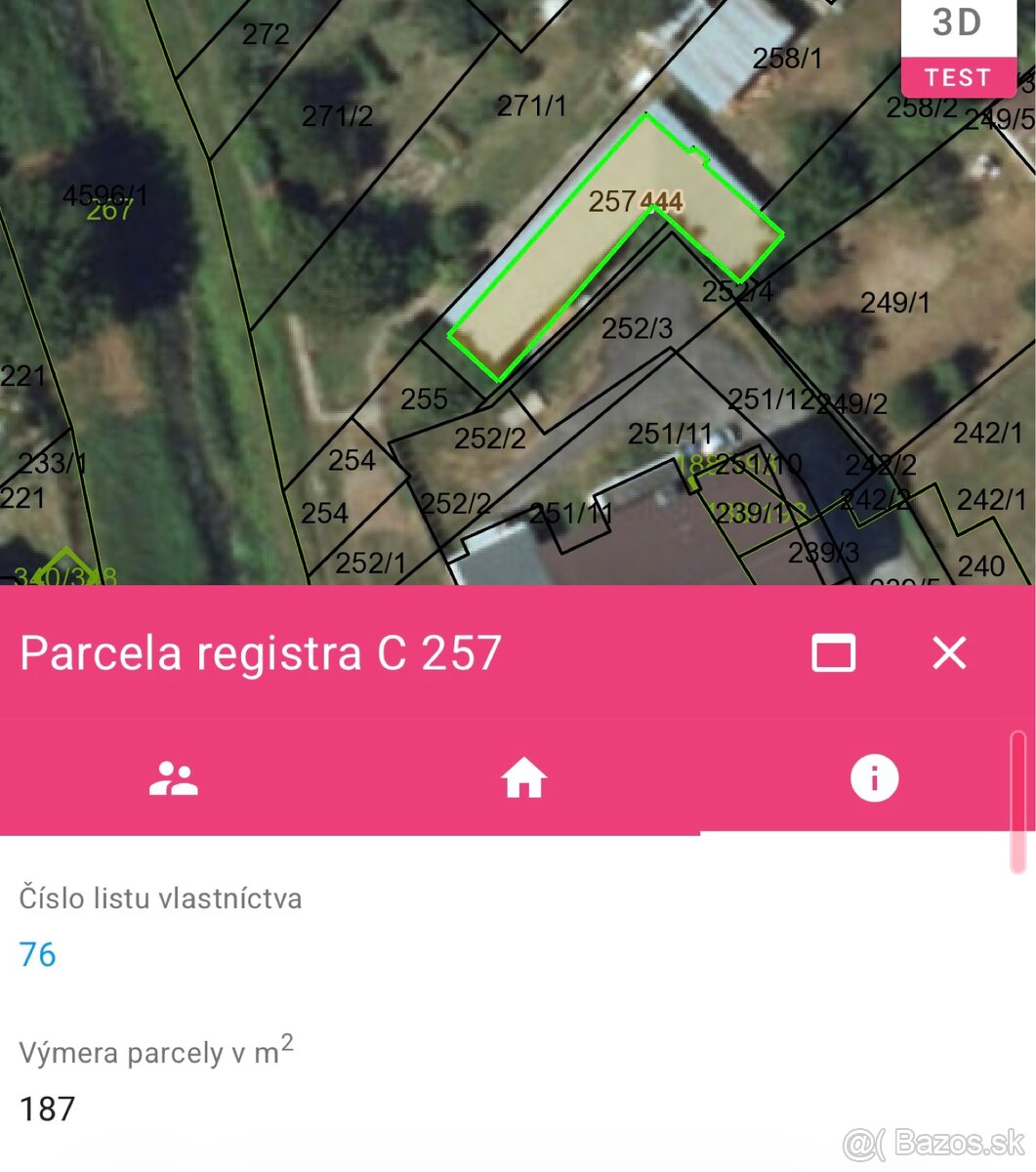Open ownership sheet number 76
Screen dimensions: 1036x1172
pyautogui.click(x=38, y=954)
